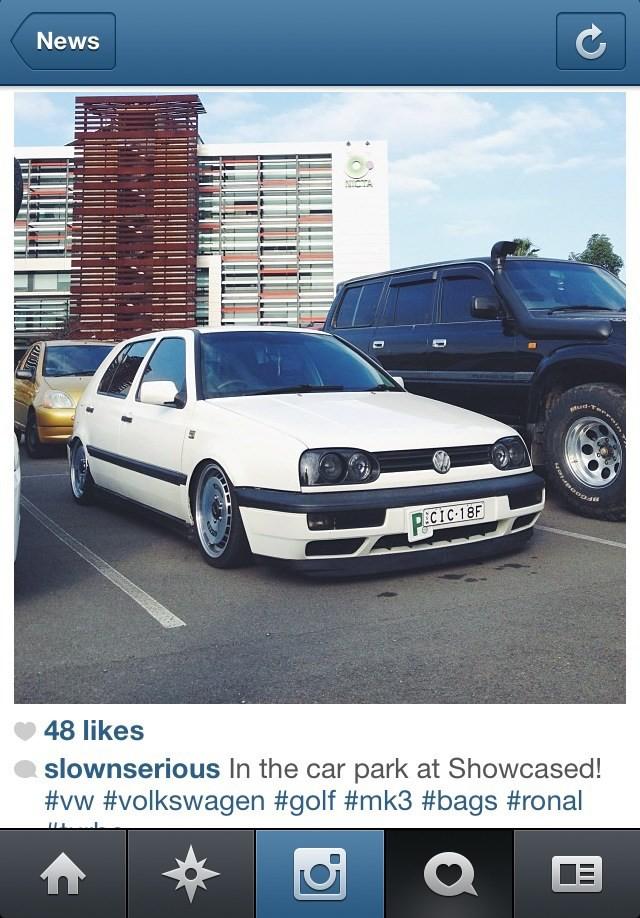Image resolution: width=640 pixels, height=918 pixels.
Task: Open the white Volkswagen photo post
Action: pos(320,398)
